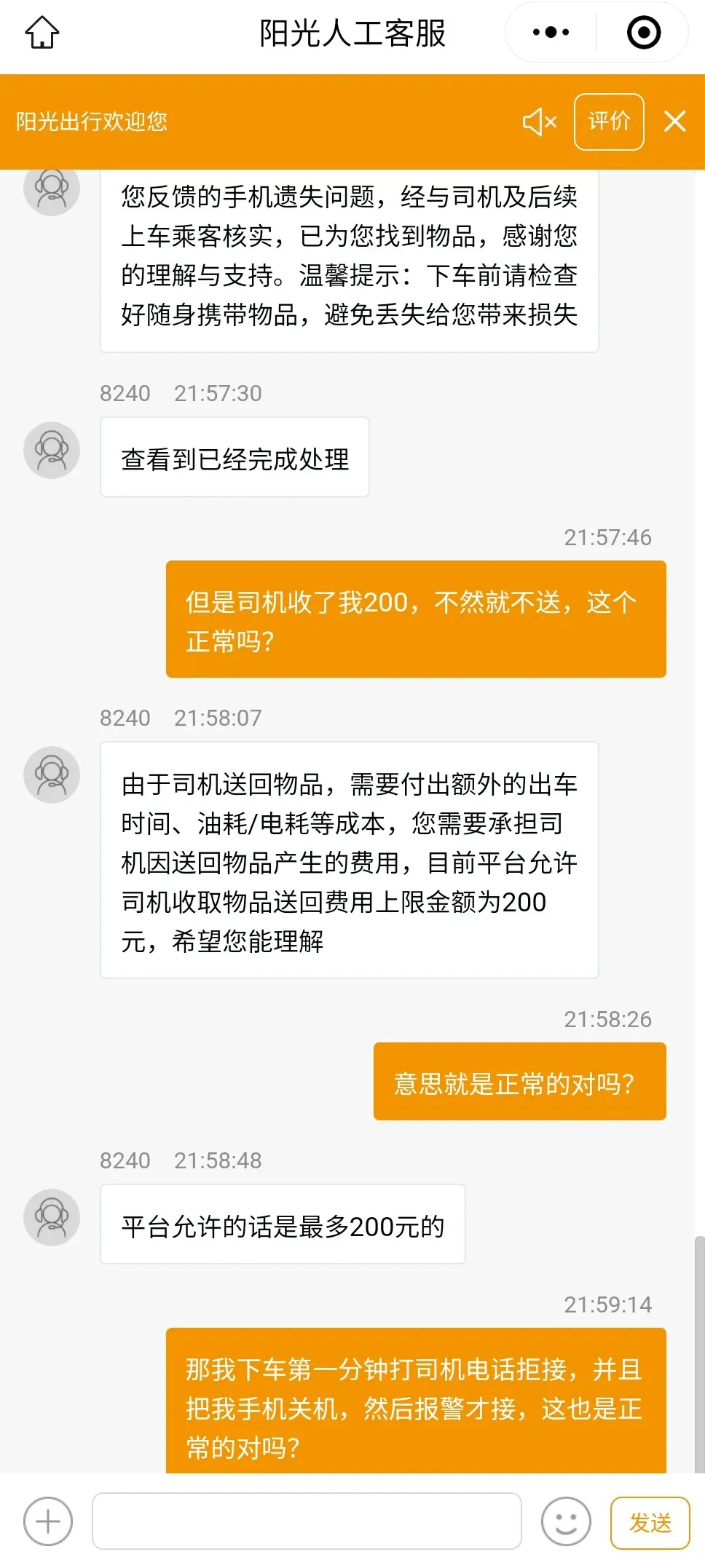Close the customer service chat with X
Screen dimensions: 705x1568
pos(675,122)
